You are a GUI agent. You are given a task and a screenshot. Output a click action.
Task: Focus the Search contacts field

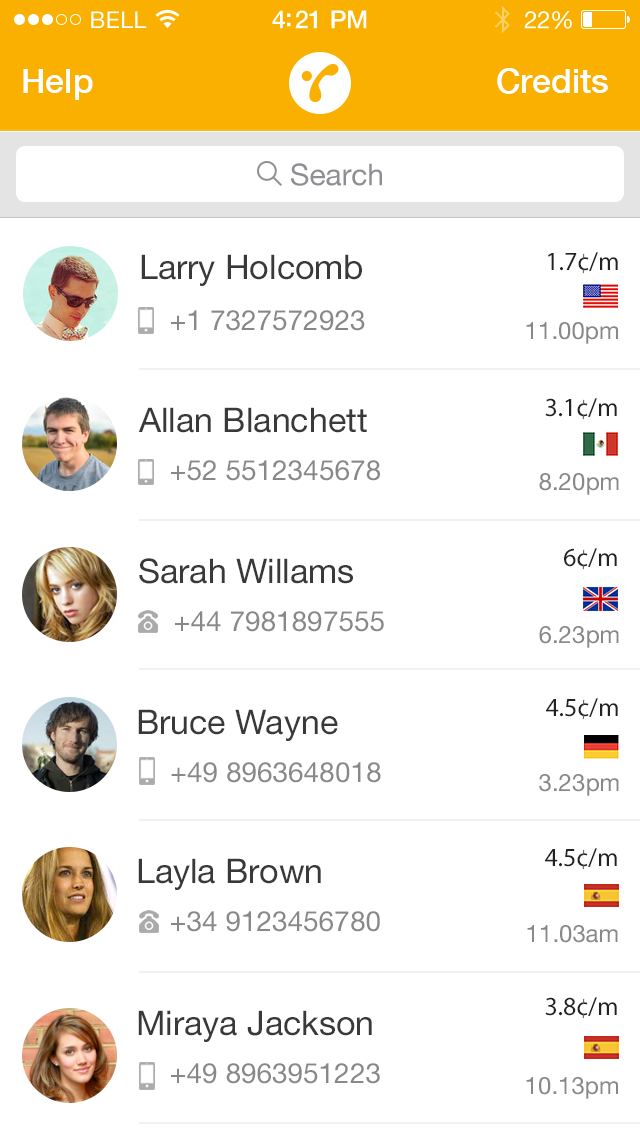[x=320, y=174]
